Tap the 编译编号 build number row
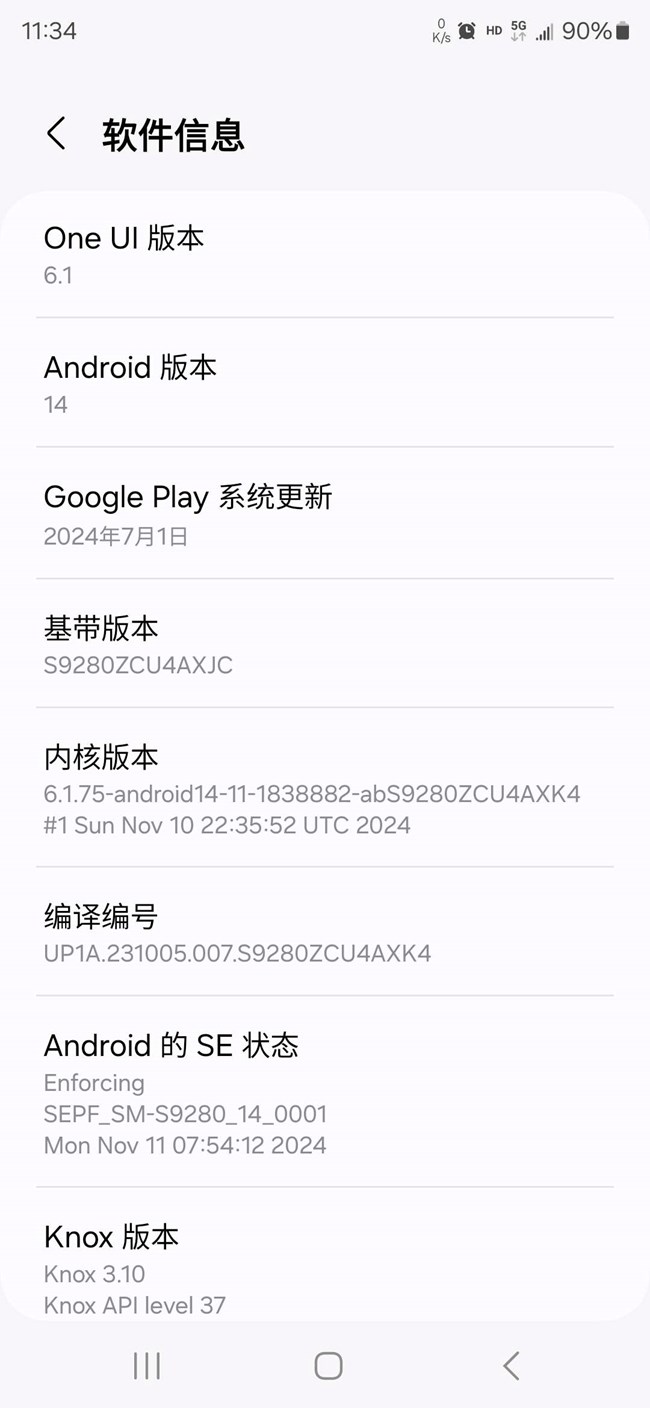The image size is (650, 1408). click(325, 932)
